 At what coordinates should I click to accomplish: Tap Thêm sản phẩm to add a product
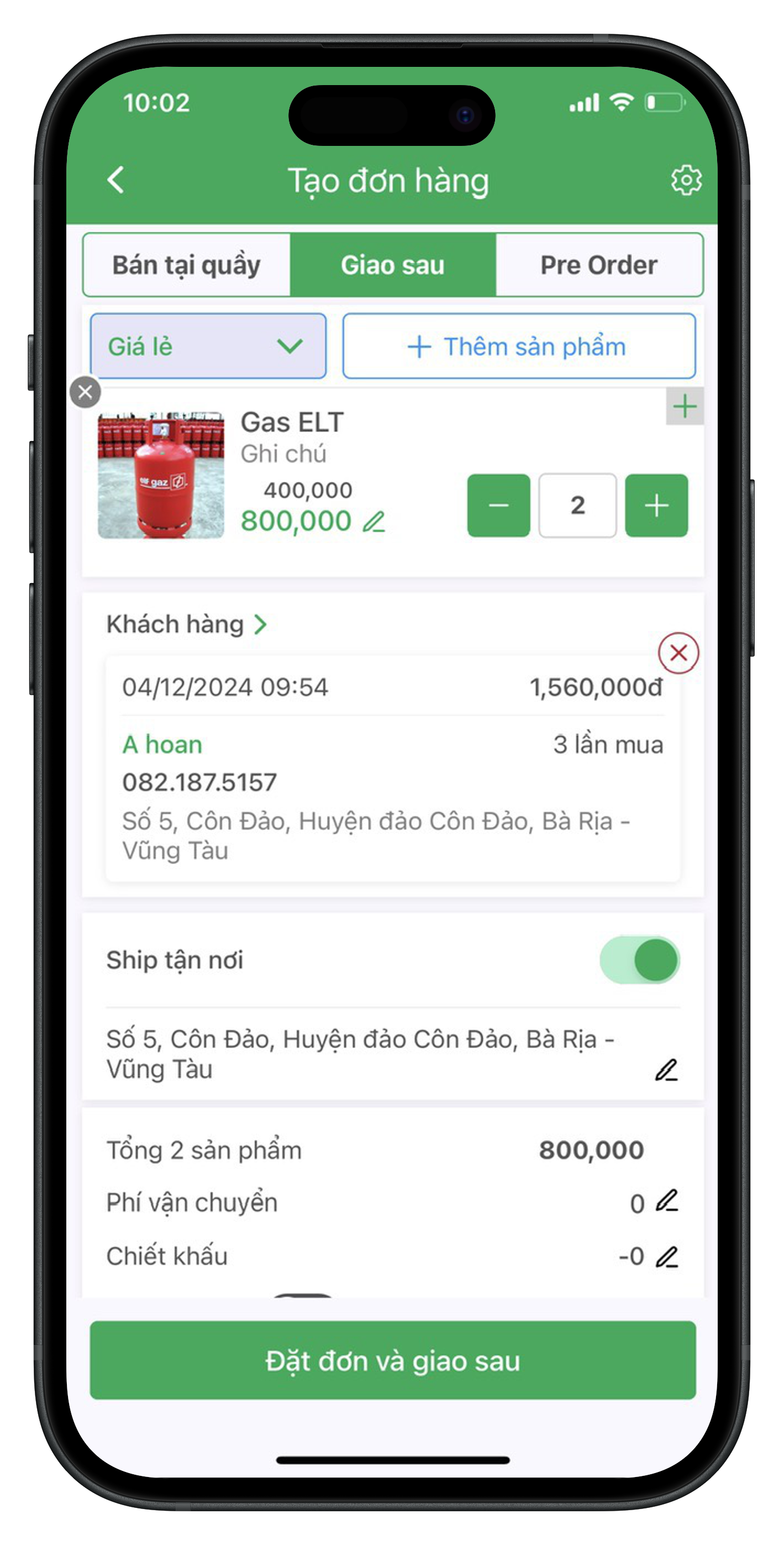click(x=518, y=346)
